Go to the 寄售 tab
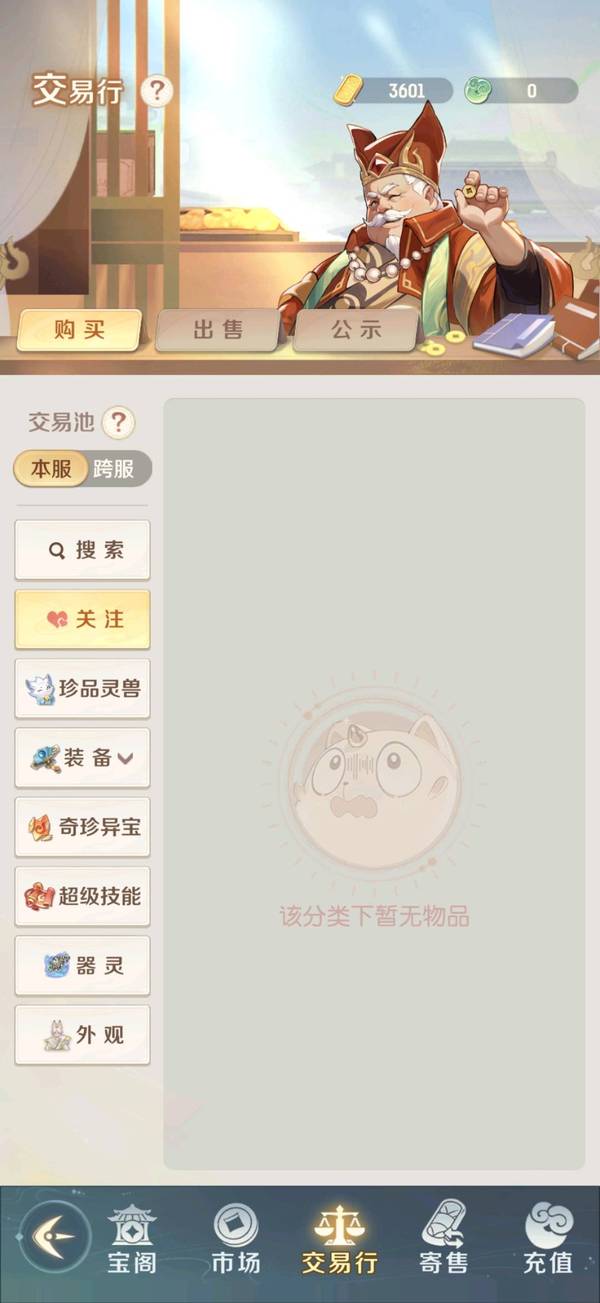Screen dimensions: 600x1303 click(x=443, y=1240)
